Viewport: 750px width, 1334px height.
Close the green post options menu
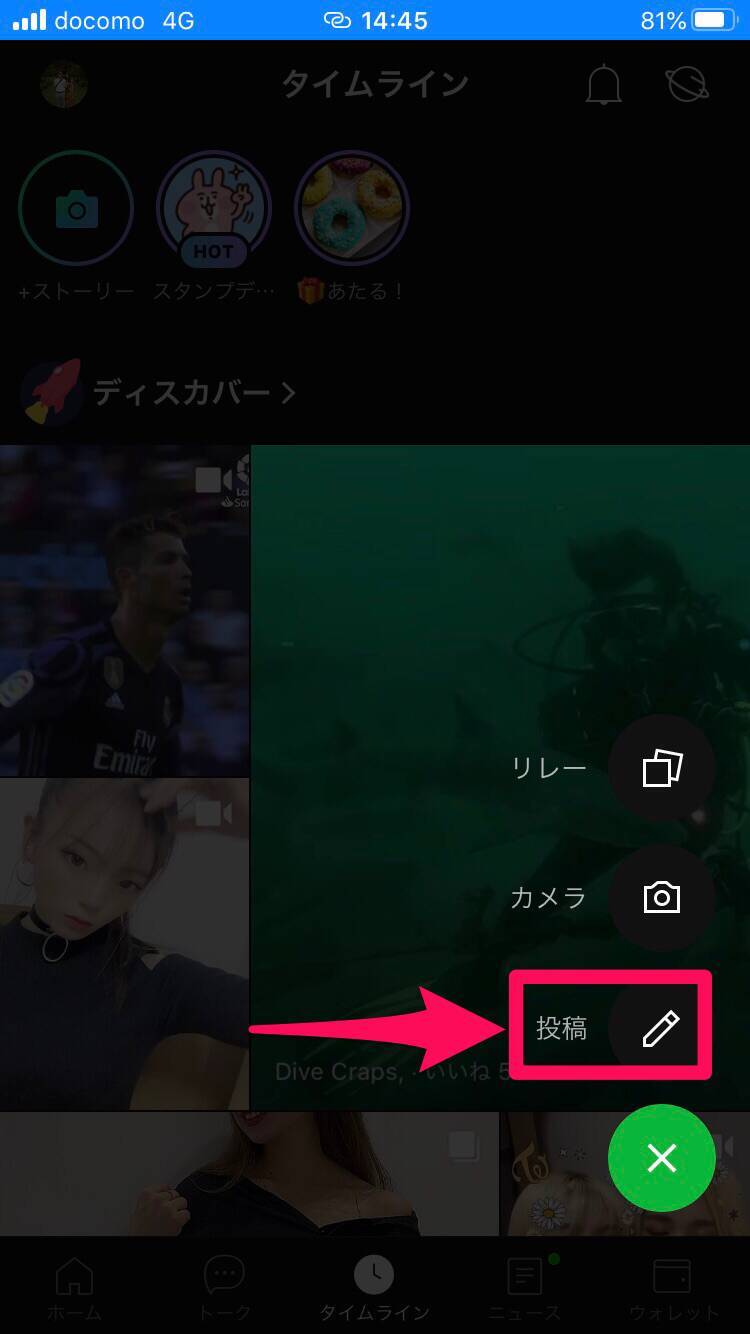[x=661, y=1158]
